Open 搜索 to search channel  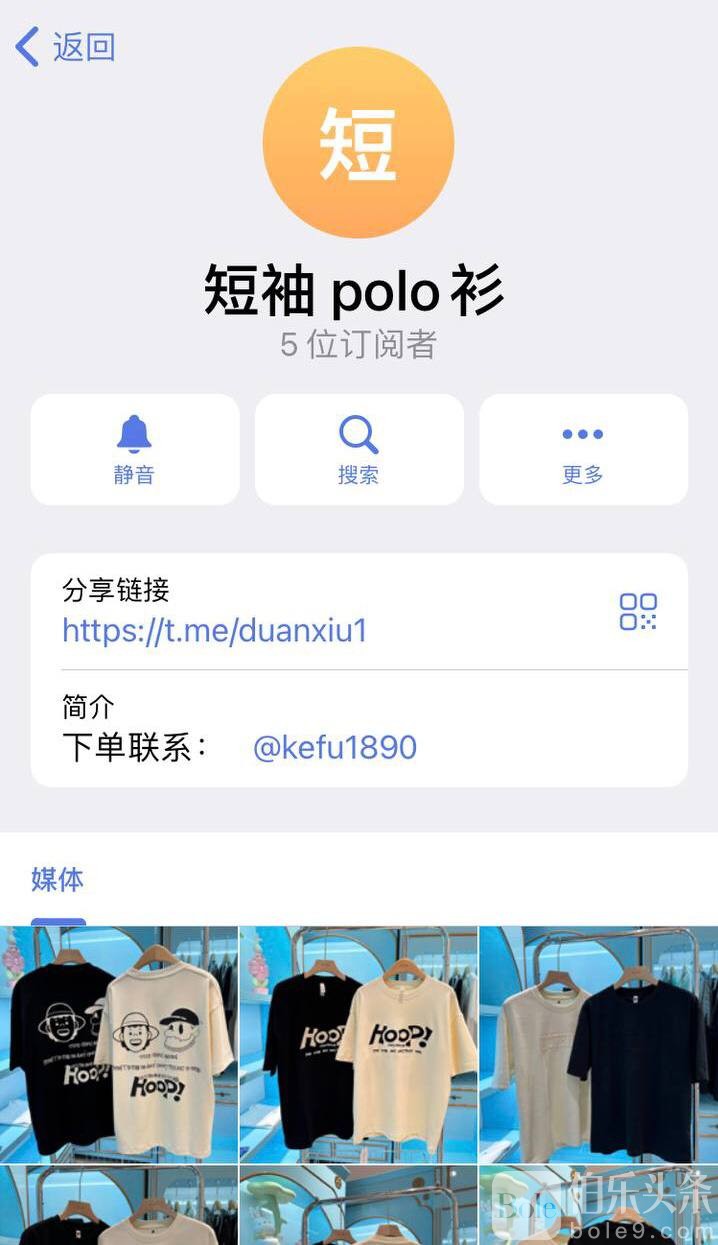pyautogui.click(x=359, y=449)
